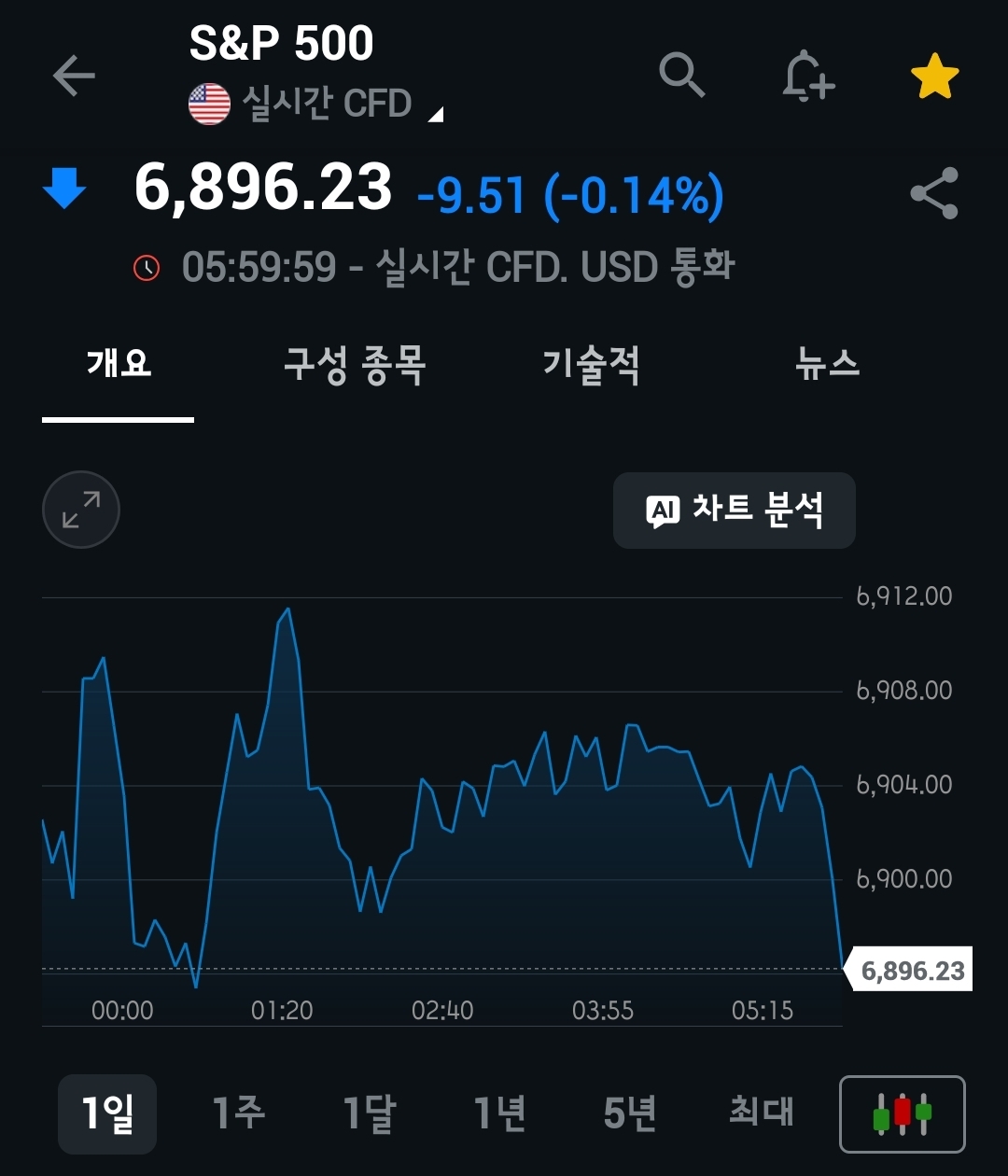Open AI 차트 분석
The height and width of the screenshot is (1176, 1008).
[x=734, y=511]
